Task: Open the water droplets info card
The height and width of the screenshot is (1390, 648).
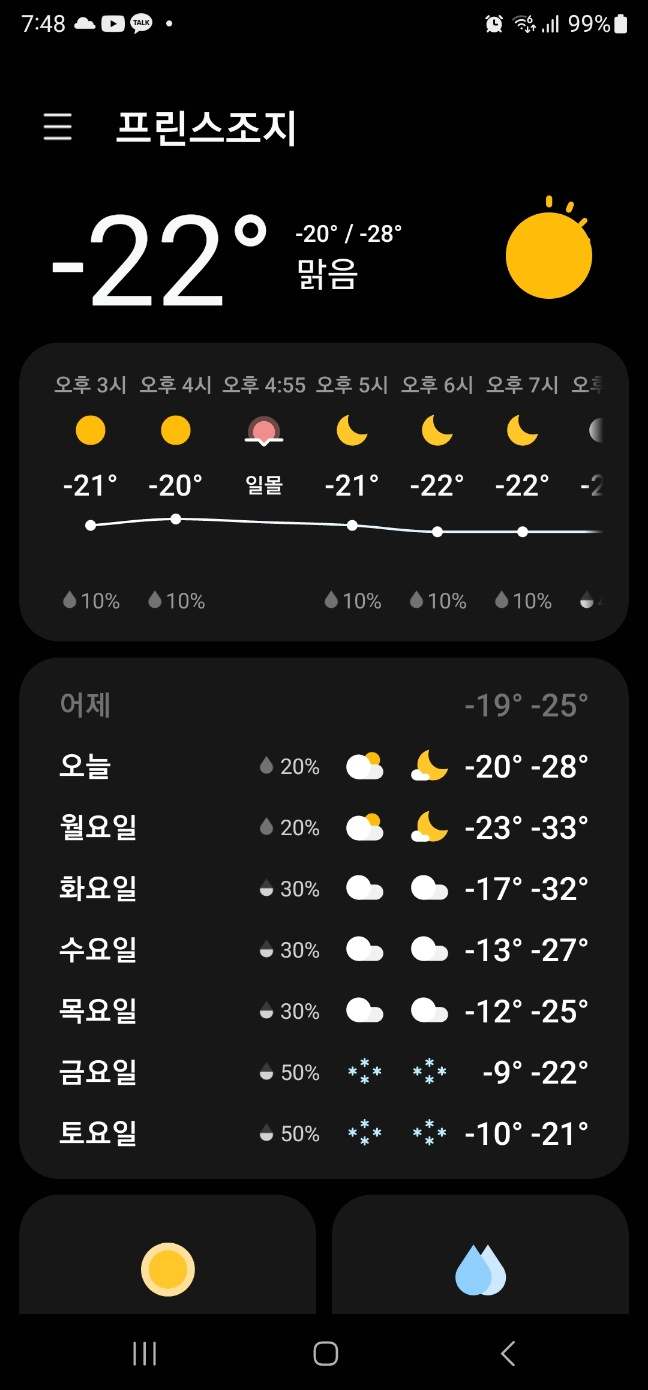Action: coord(480,1262)
